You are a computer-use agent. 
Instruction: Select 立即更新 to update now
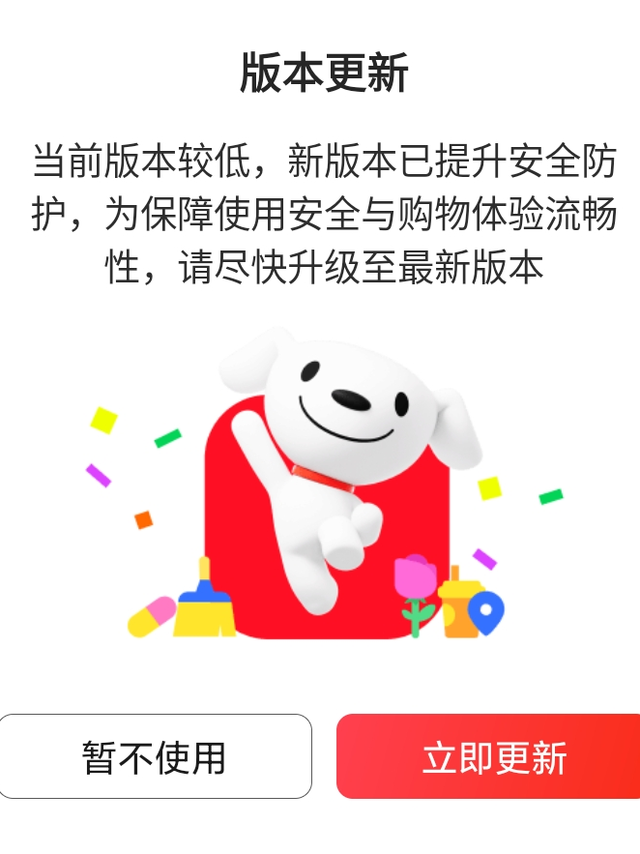pos(490,757)
